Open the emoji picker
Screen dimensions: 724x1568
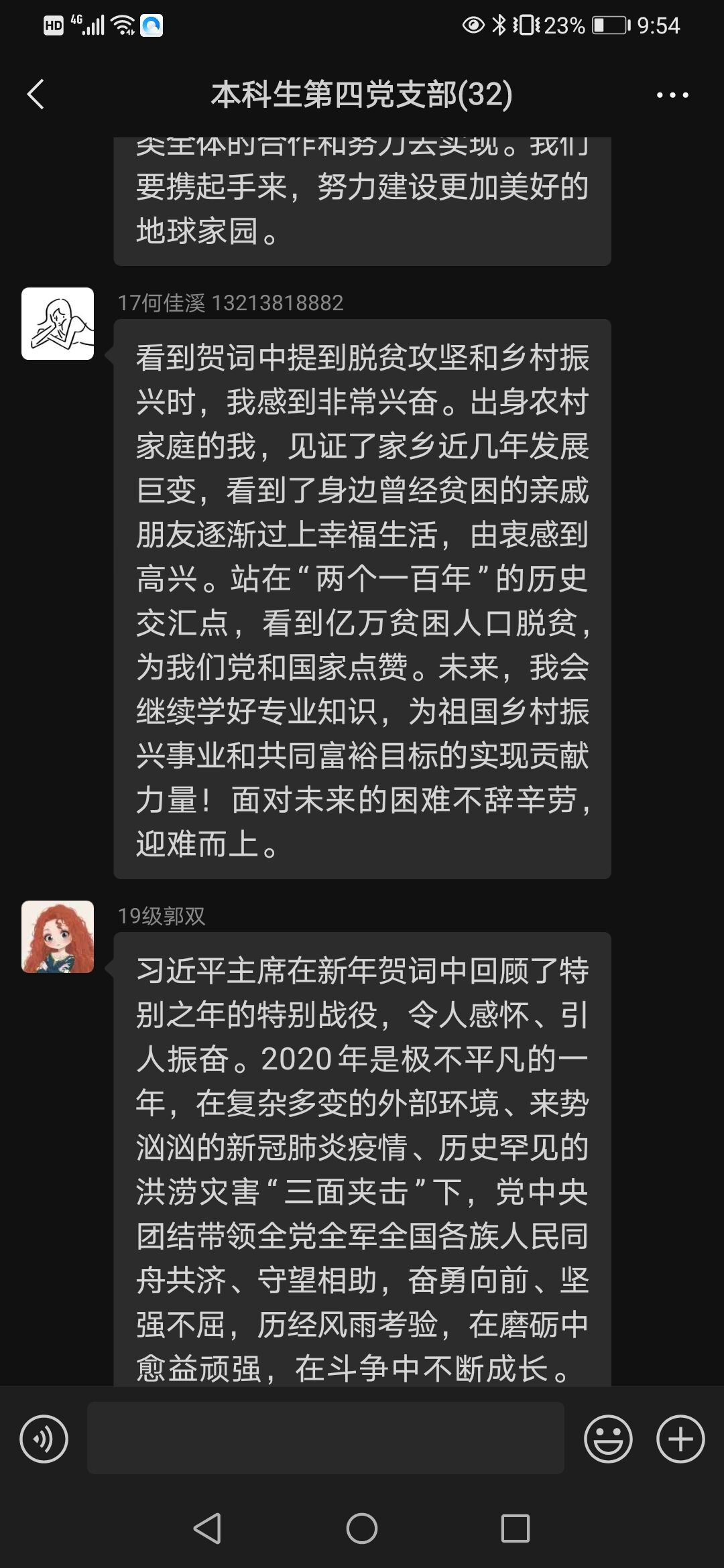pyautogui.click(x=608, y=1439)
